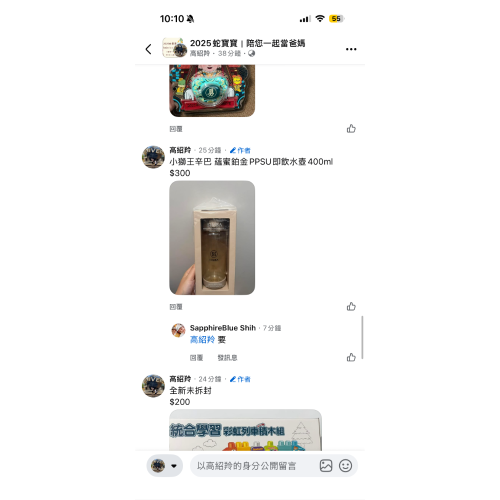Like SapphireBlue Shih's reply

pos(351,357)
